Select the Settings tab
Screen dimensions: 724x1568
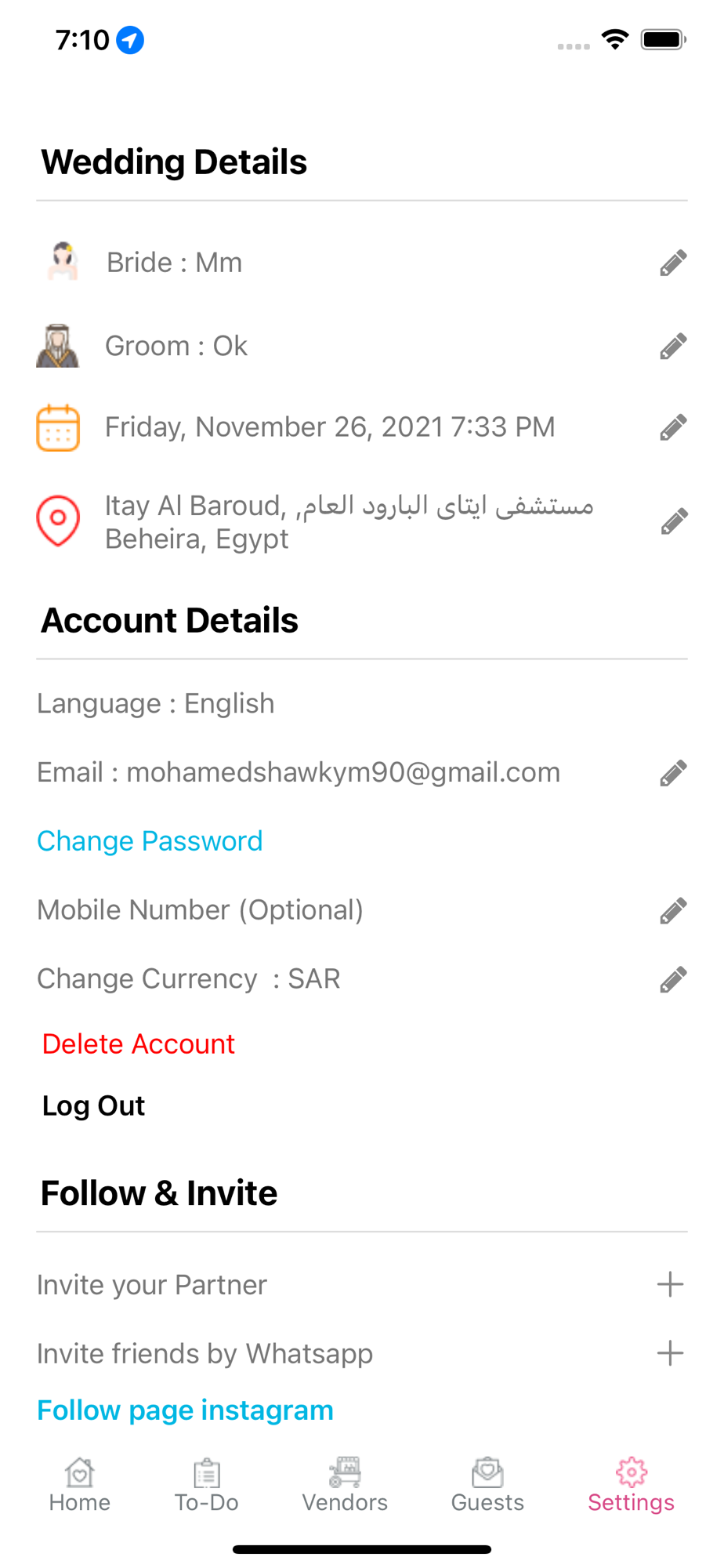pos(632,1485)
